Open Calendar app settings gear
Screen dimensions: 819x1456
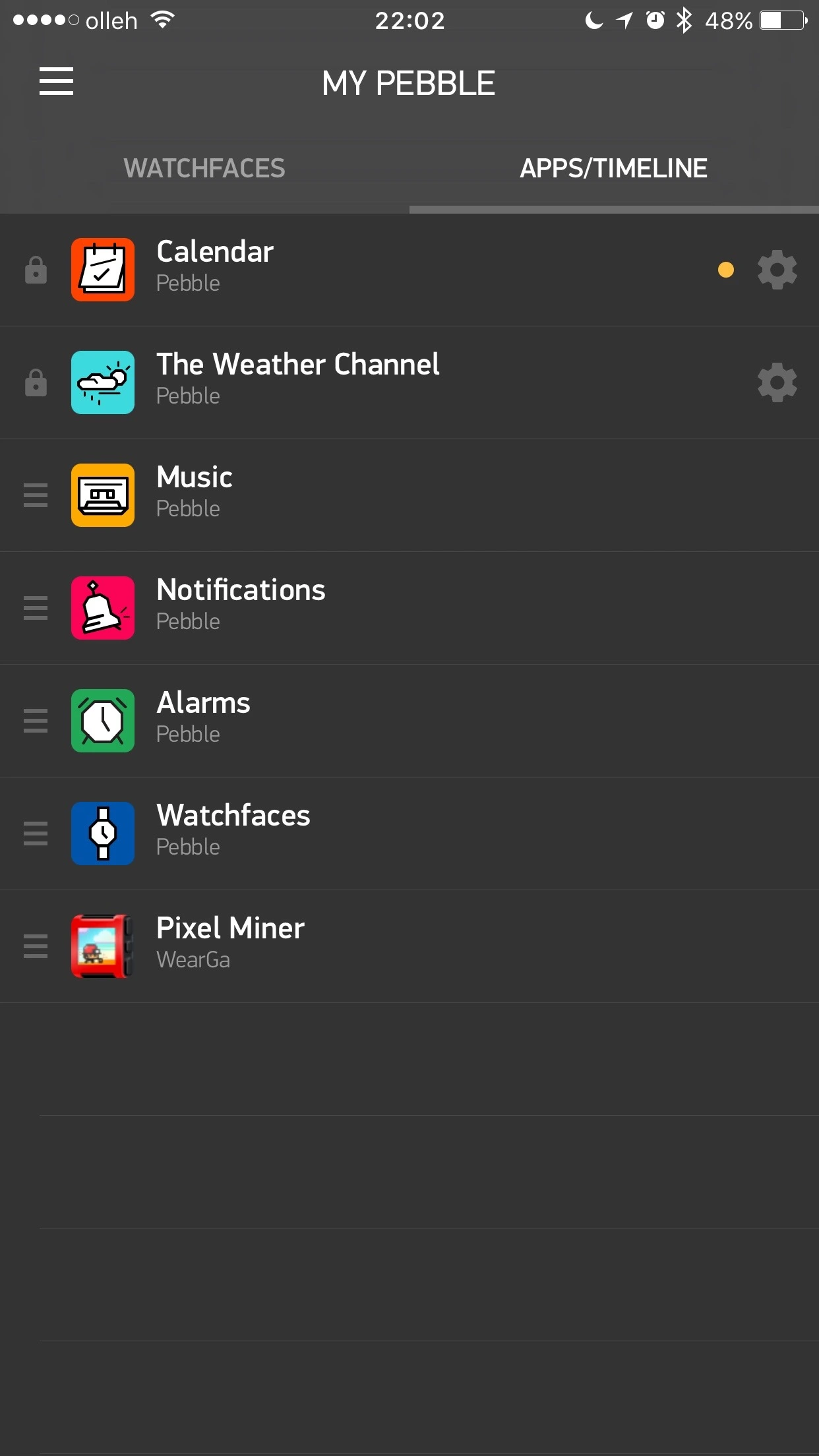click(x=777, y=270)
